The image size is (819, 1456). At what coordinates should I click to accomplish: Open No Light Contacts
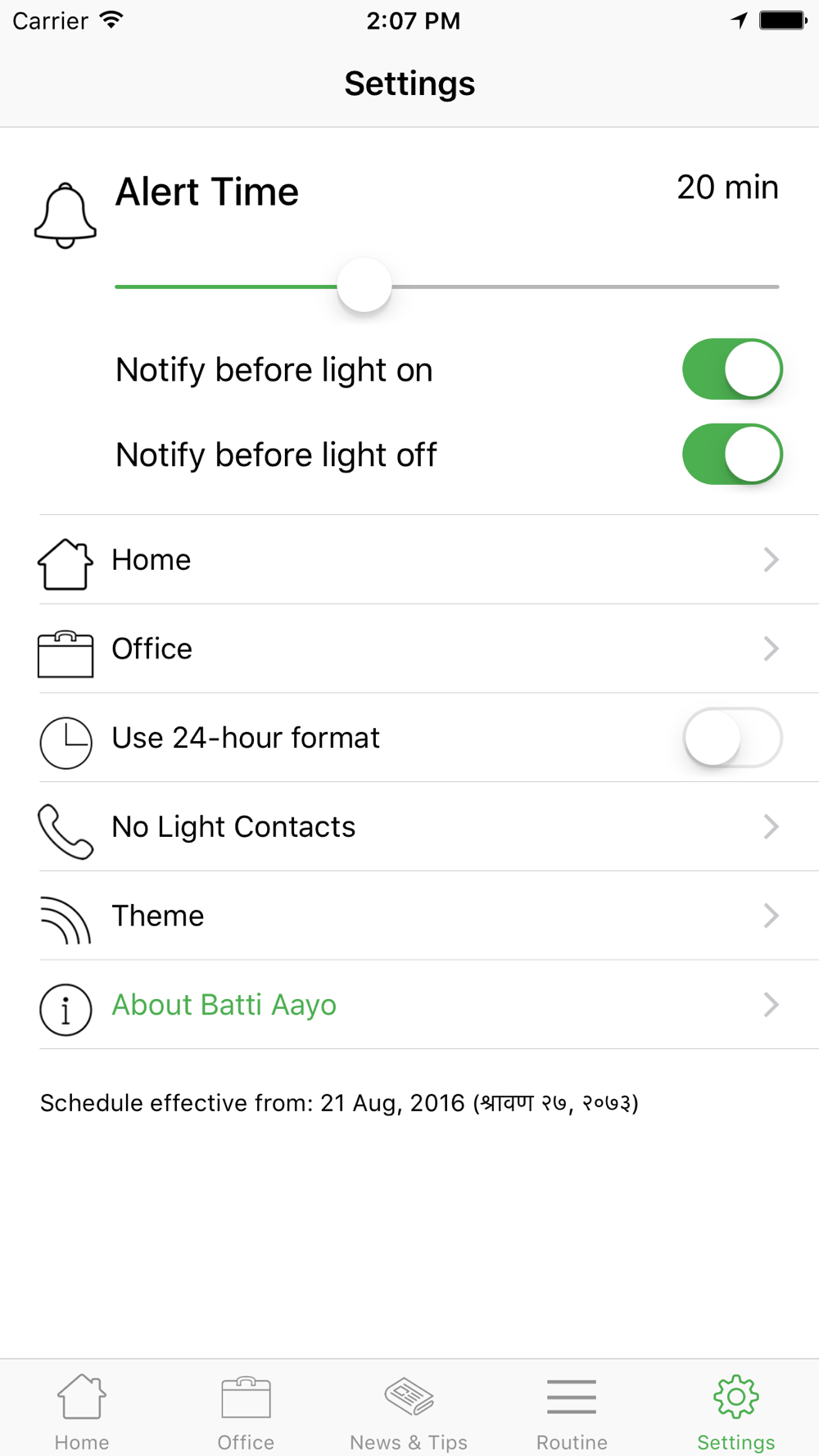[409, 827]
